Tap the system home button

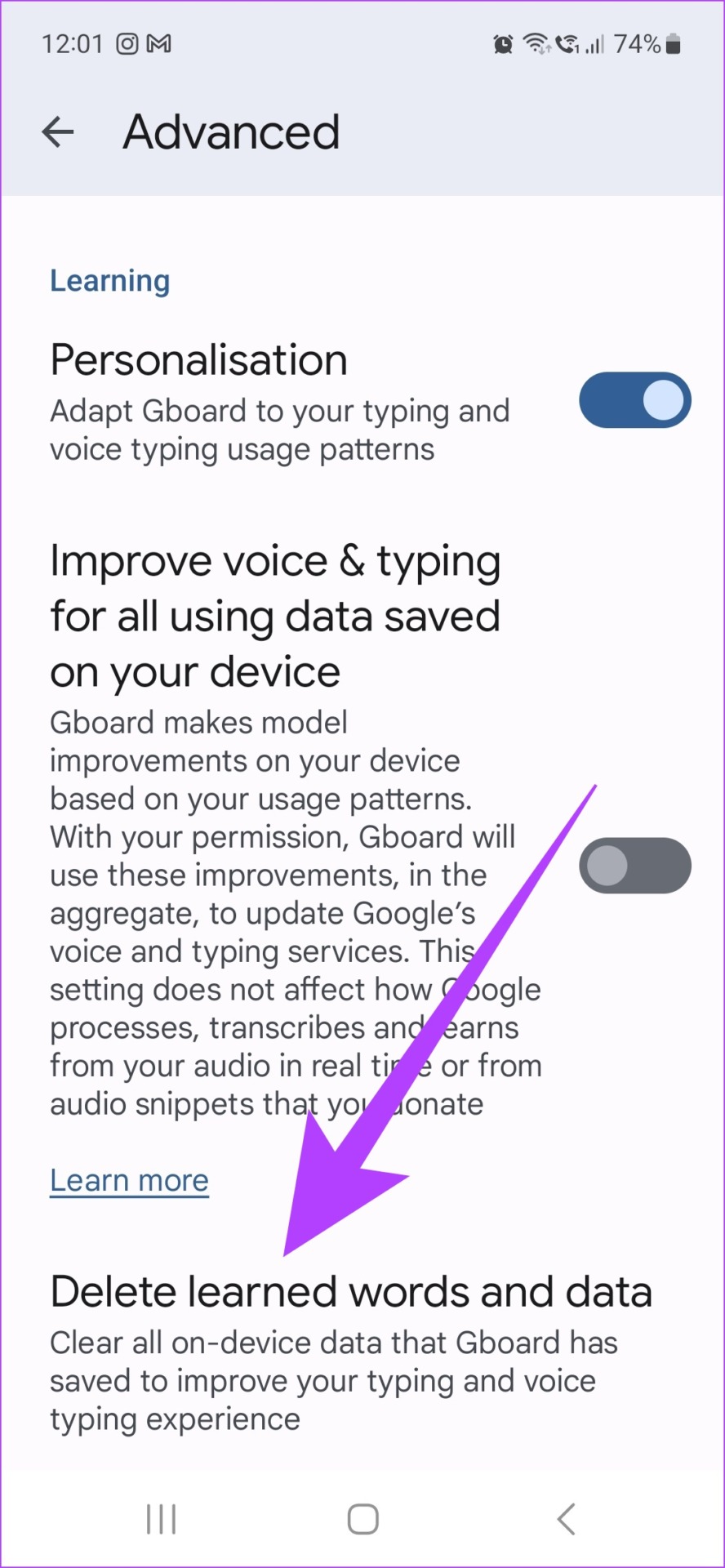click(x=362, y=1520)
